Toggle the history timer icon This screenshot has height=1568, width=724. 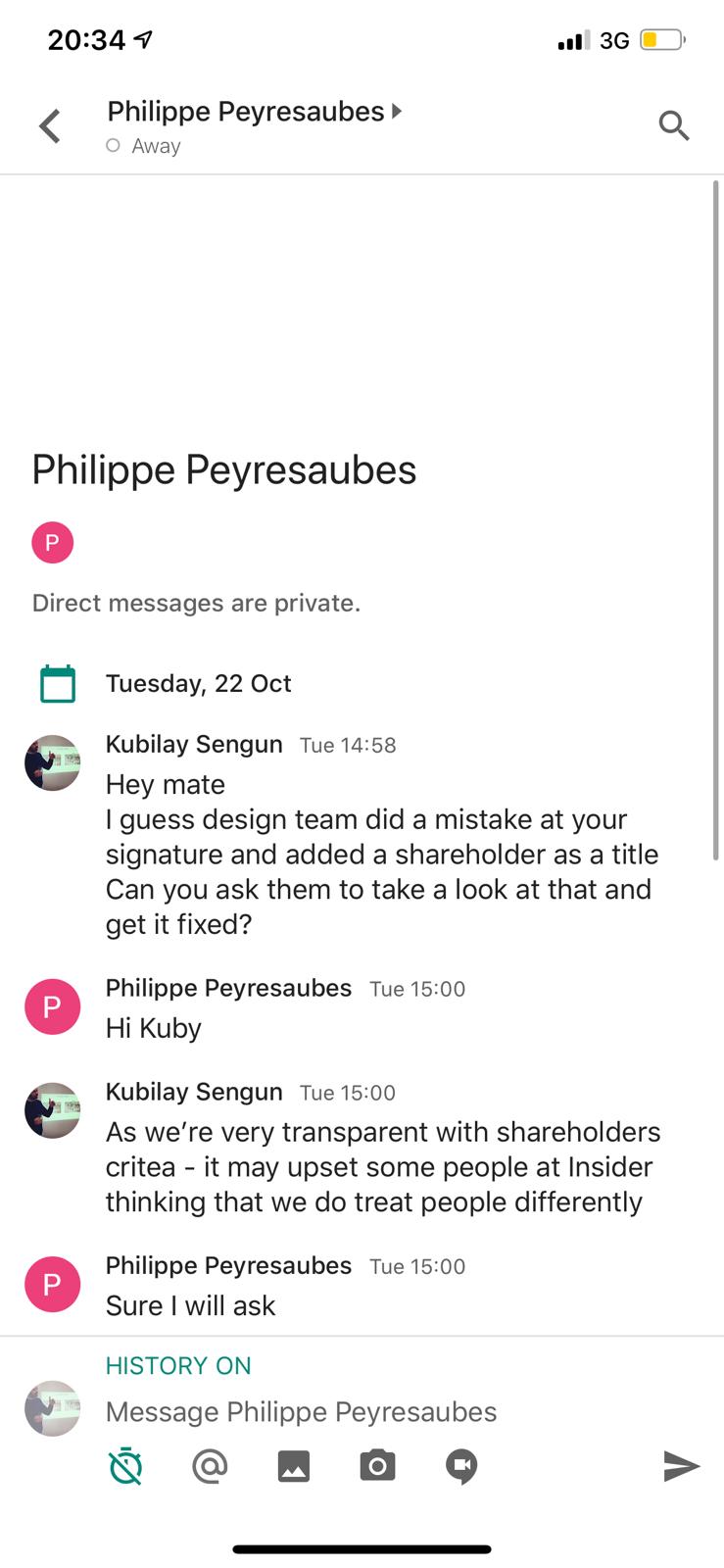coord(125,1466)
